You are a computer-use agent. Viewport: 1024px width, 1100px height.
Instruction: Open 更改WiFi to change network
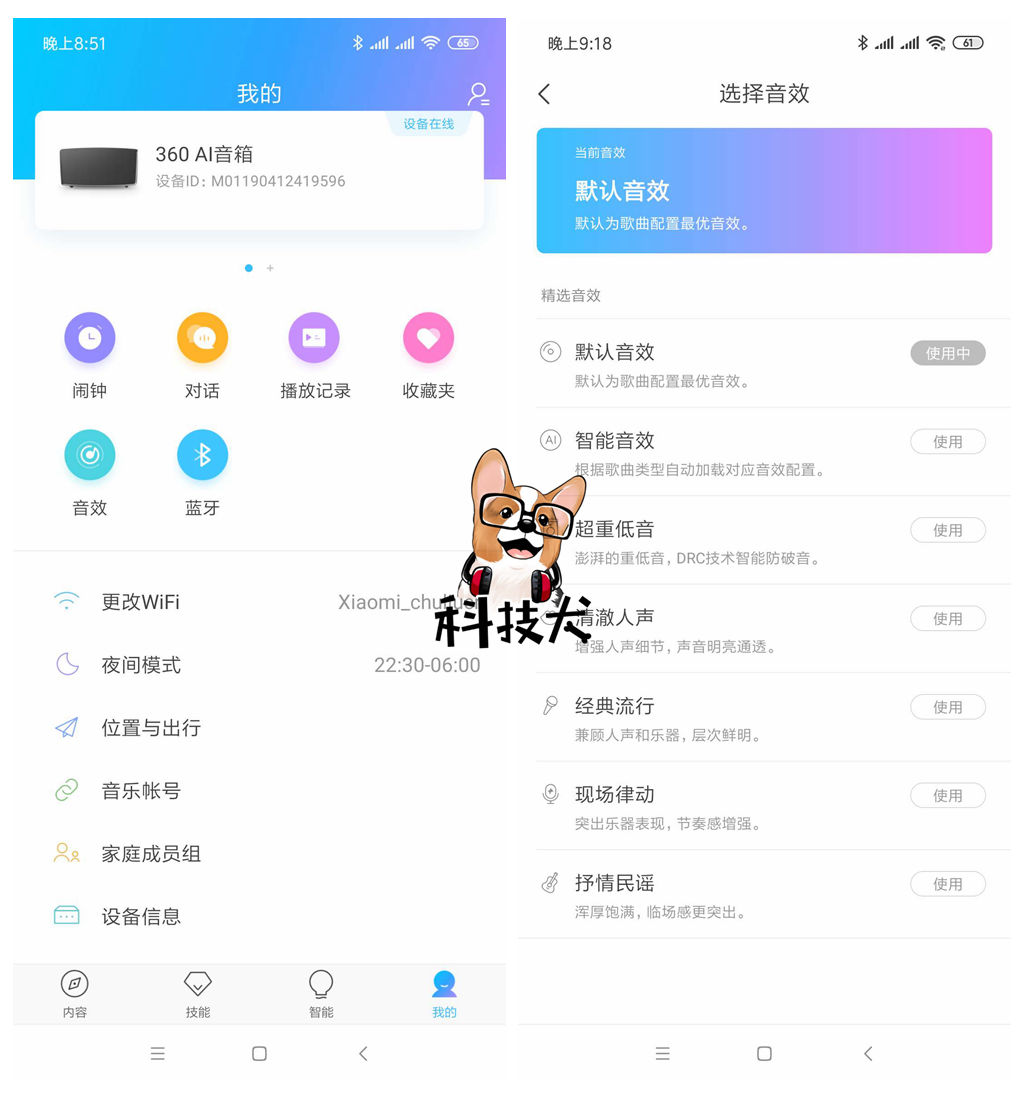[x=140, y=602]
